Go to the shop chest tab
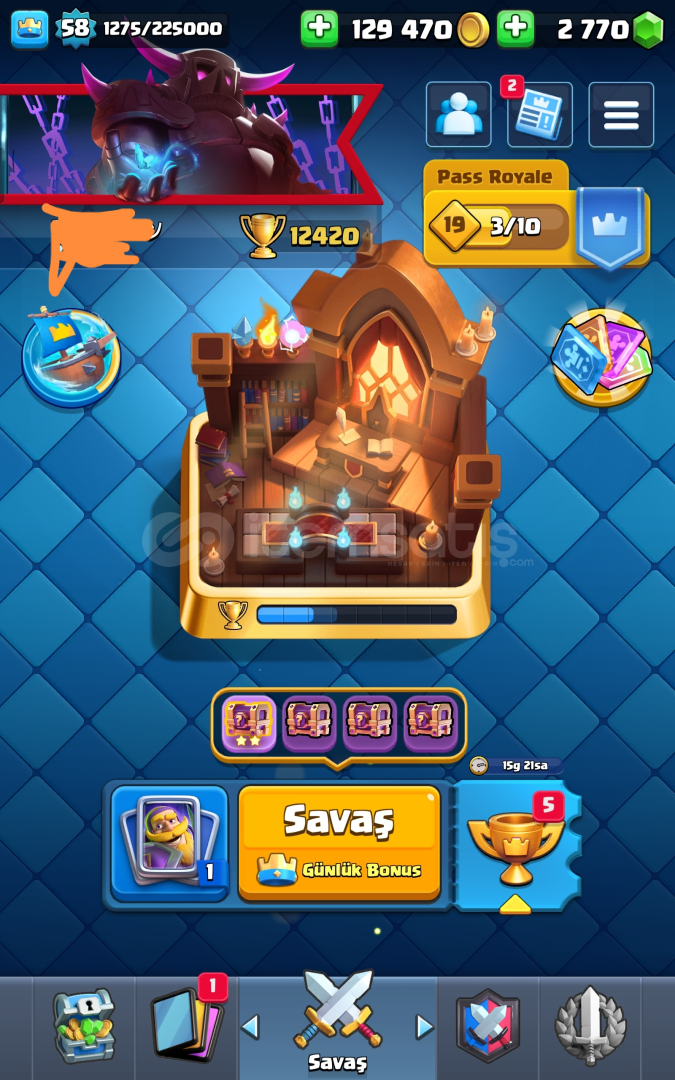 [82, 1025]
